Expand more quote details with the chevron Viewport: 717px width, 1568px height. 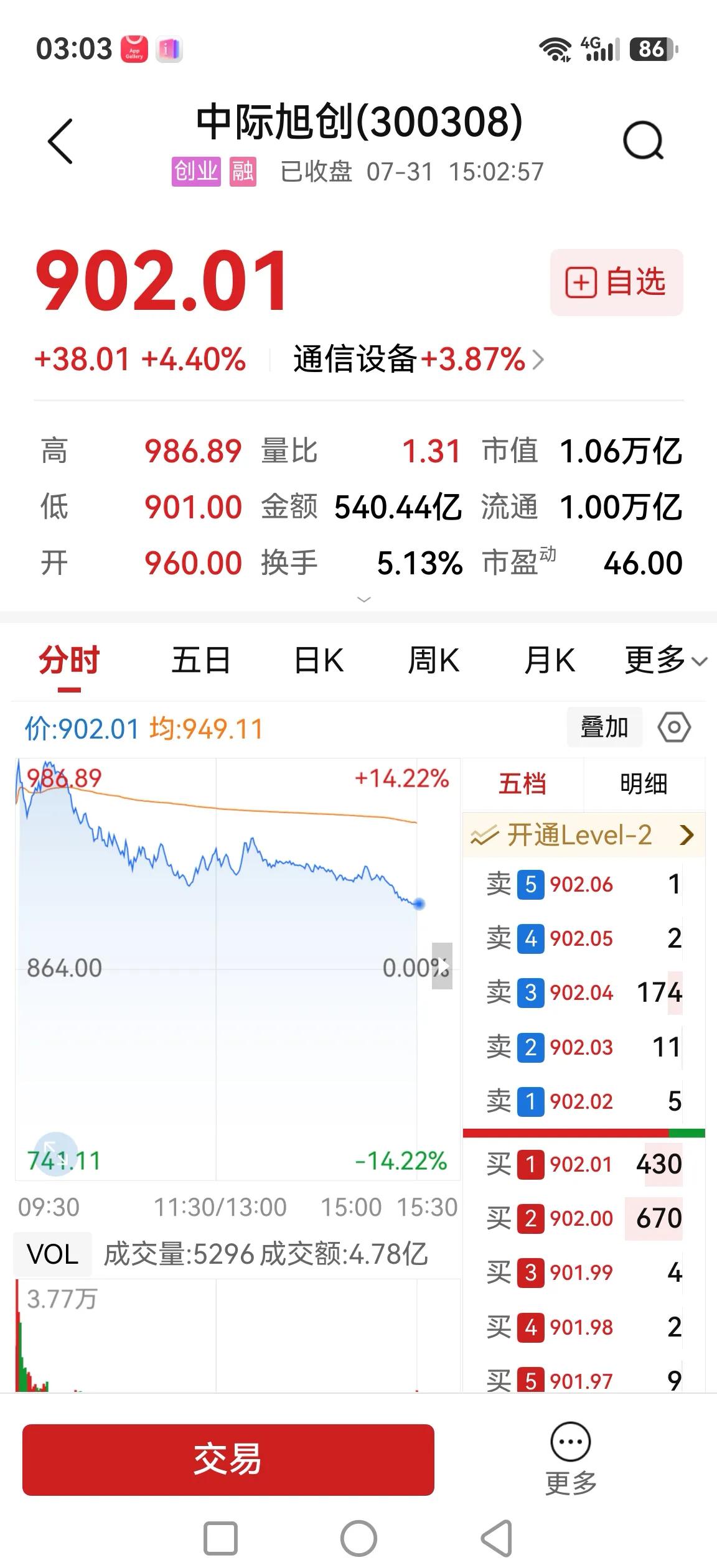[x=363, y=599]
